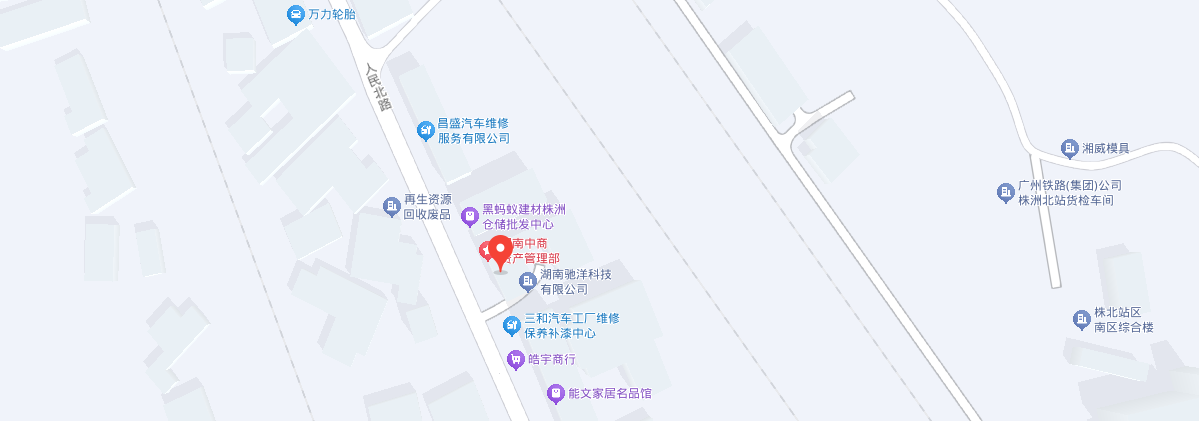Open 昌盛汽车维修服务有限公司 place marker

click(426, 129)
